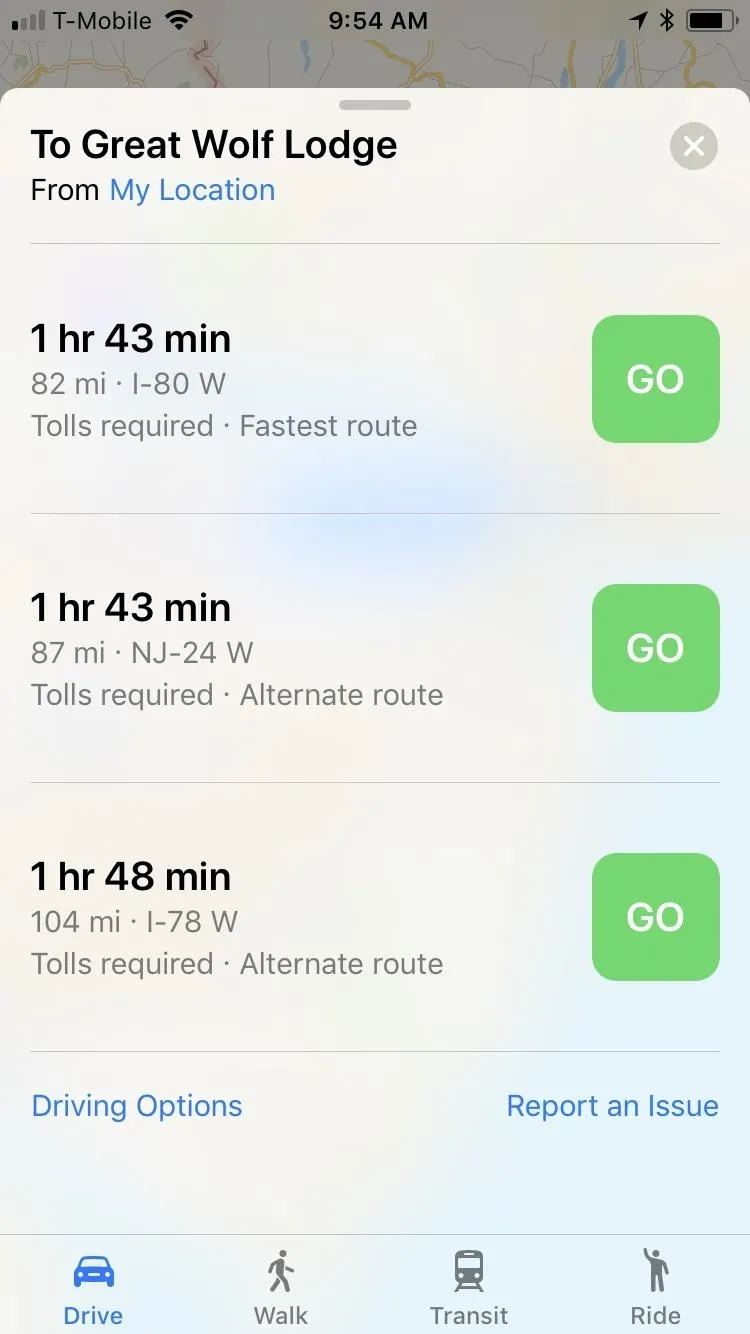
Task: Start the I-78 W alternate route
Action: [655, 917]
